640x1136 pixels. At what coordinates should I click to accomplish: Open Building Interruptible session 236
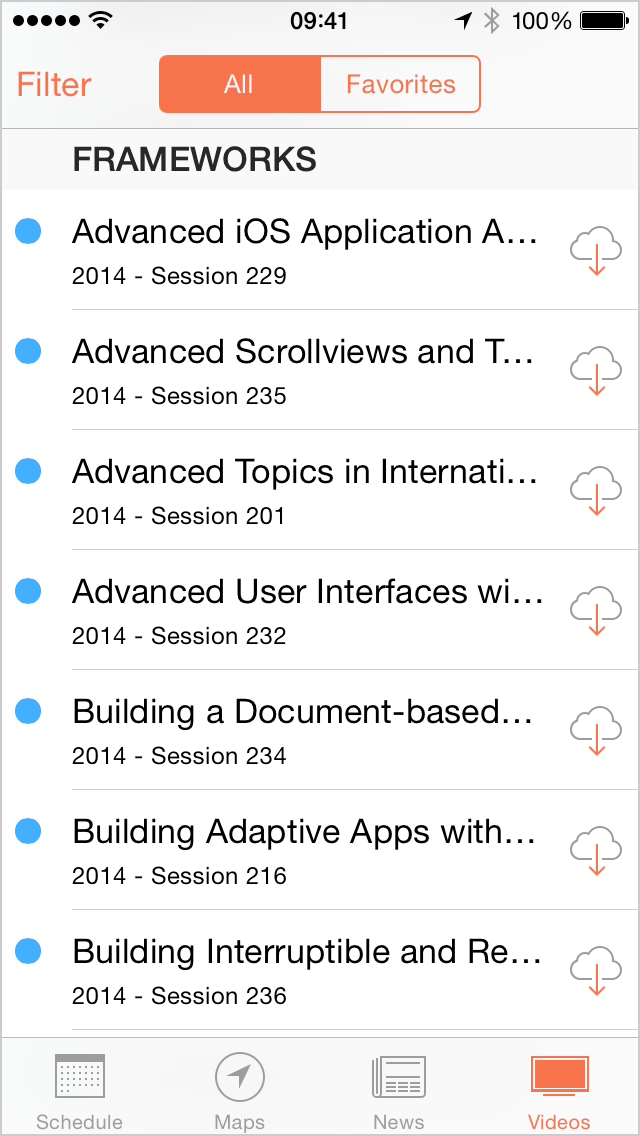(x=305, y=970)
